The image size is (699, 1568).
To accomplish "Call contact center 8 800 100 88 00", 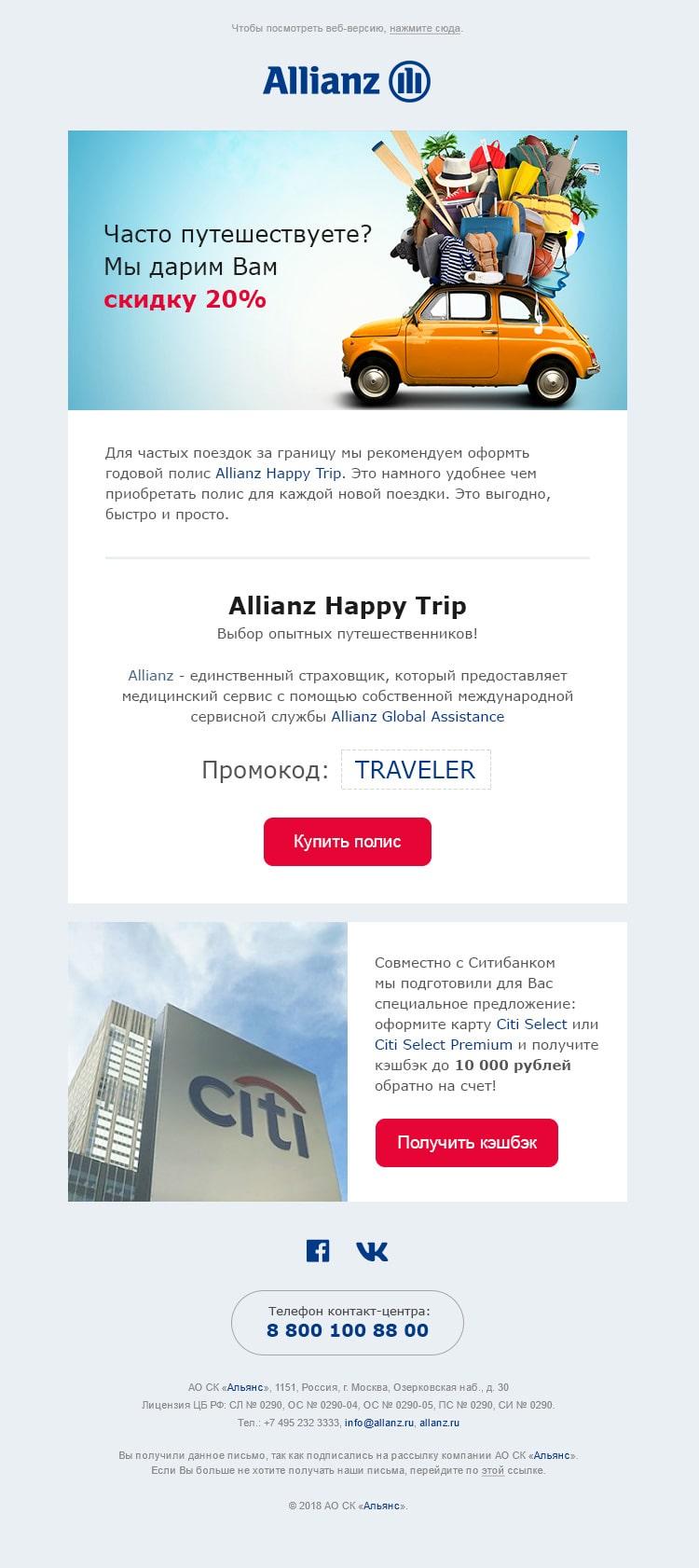I will pyautogui.click(x=348, y=1330).
